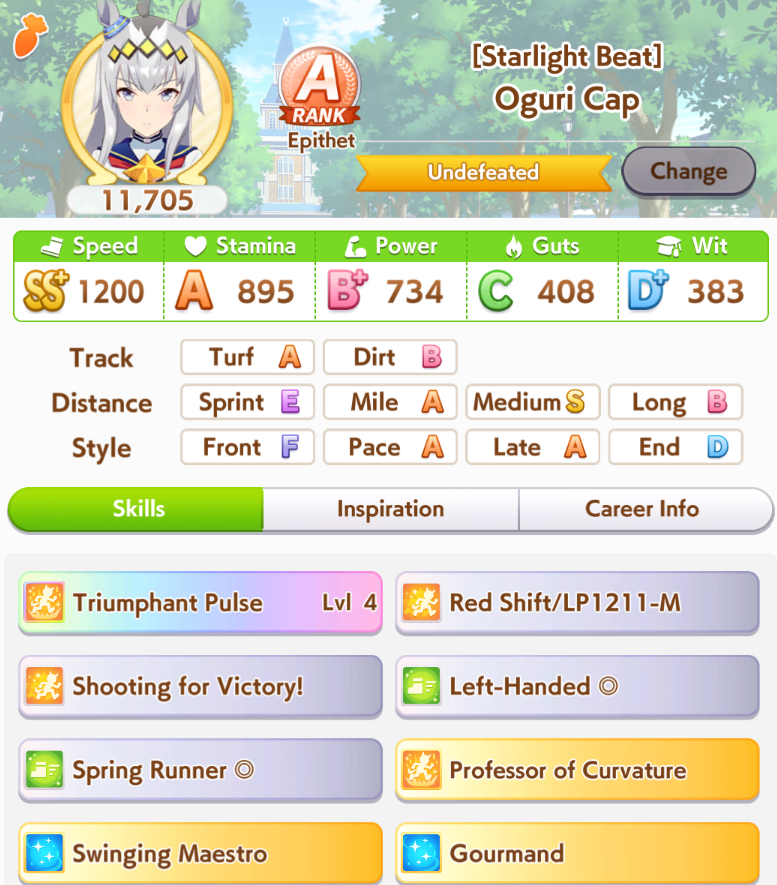Open Red Shift/LP1211-M skill details
This screenshot has height=885, width=777.
(577, 603)
